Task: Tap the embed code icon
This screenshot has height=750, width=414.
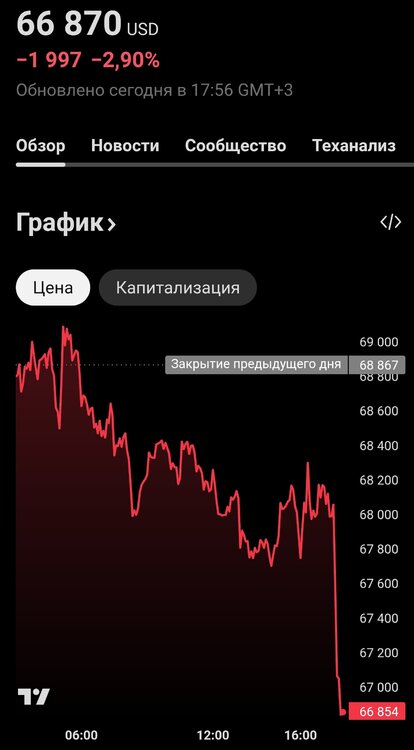Action: coord(391,222)
